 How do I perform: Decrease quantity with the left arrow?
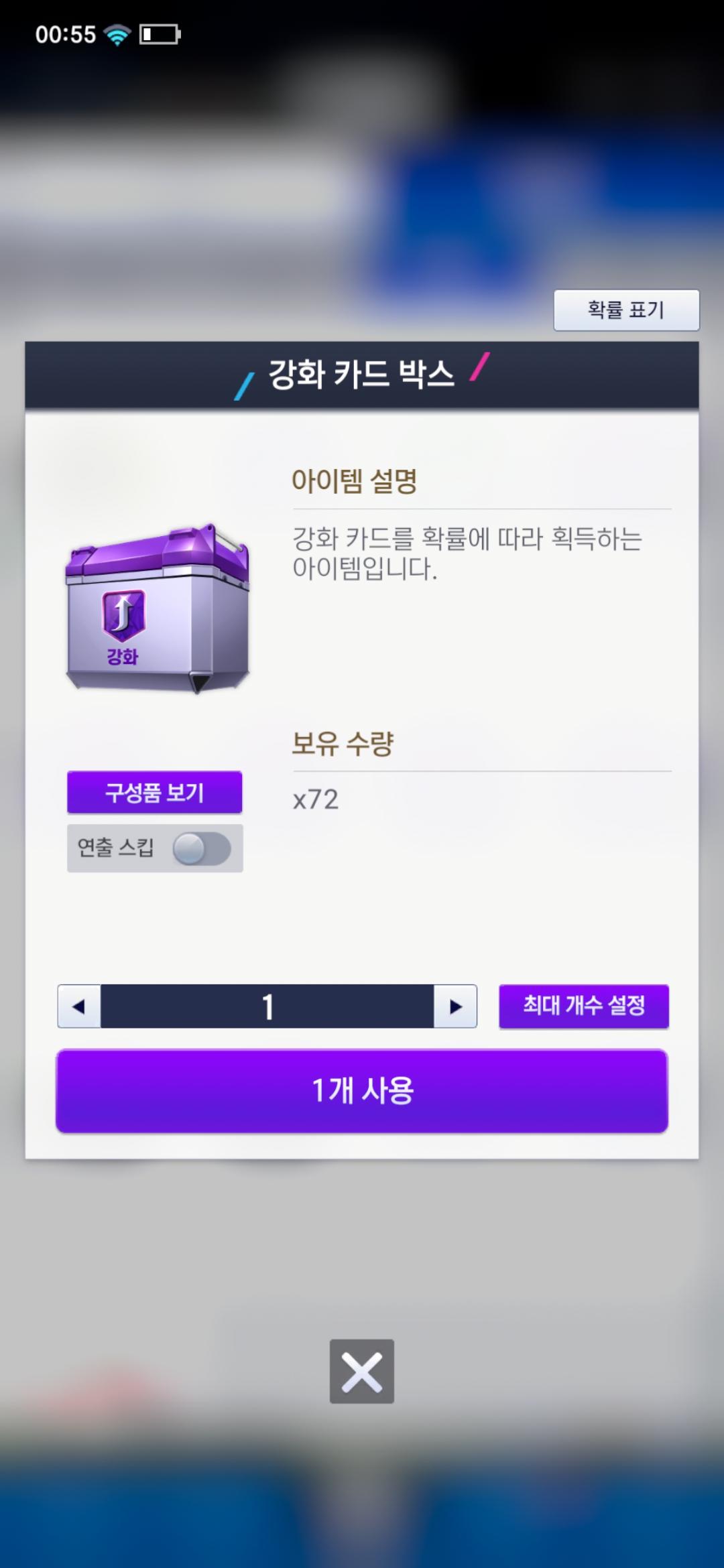click(79, 1006)
